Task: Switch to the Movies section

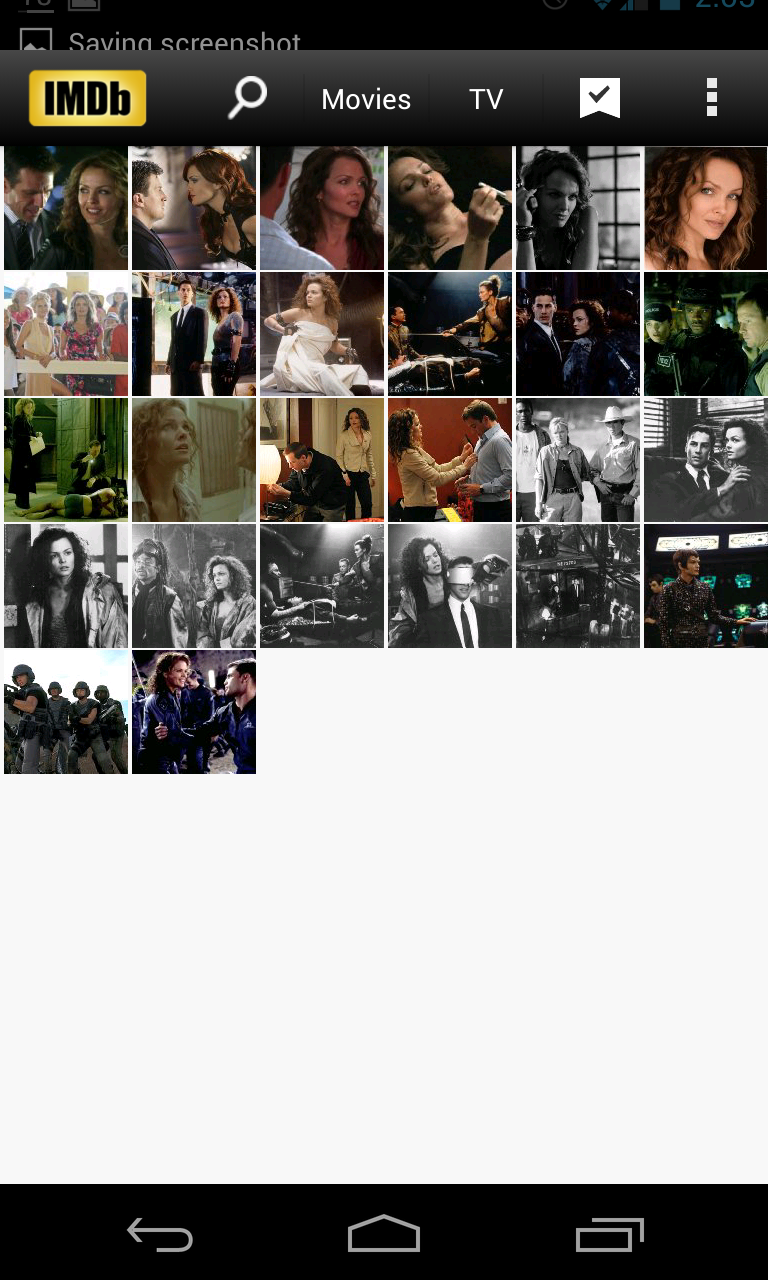Action: pos(366,99)
